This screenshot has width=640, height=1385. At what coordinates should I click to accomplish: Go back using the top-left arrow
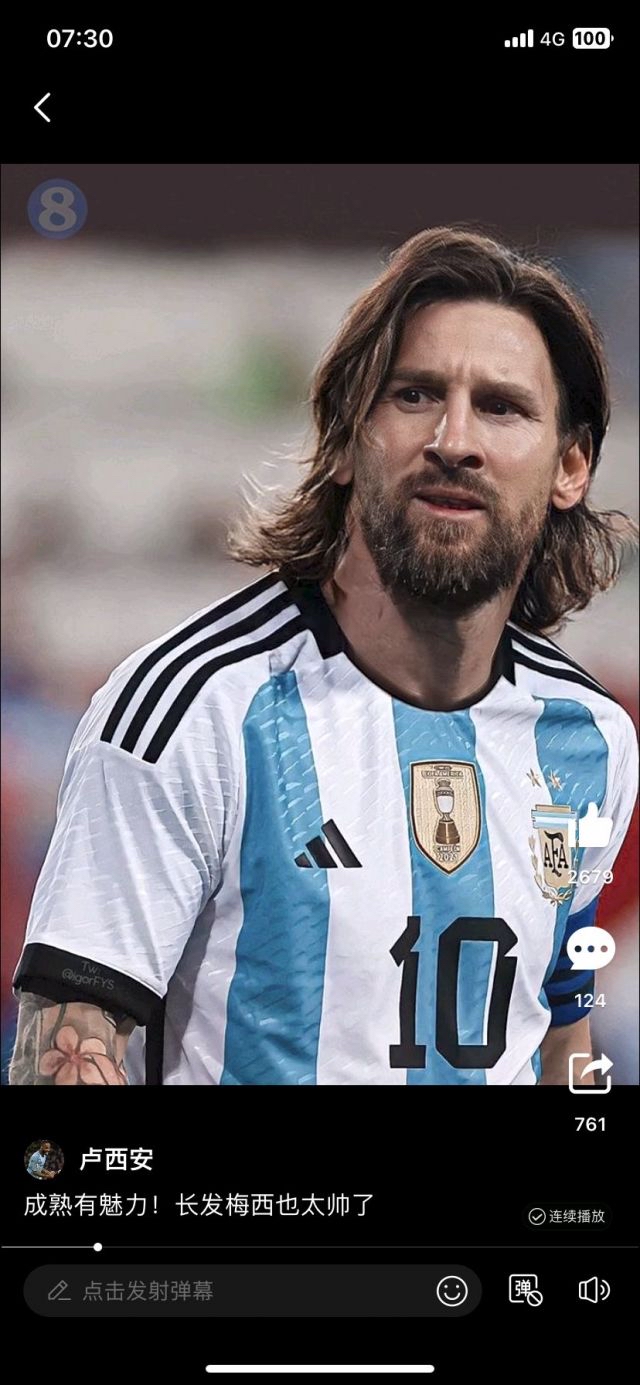(42, 108)
